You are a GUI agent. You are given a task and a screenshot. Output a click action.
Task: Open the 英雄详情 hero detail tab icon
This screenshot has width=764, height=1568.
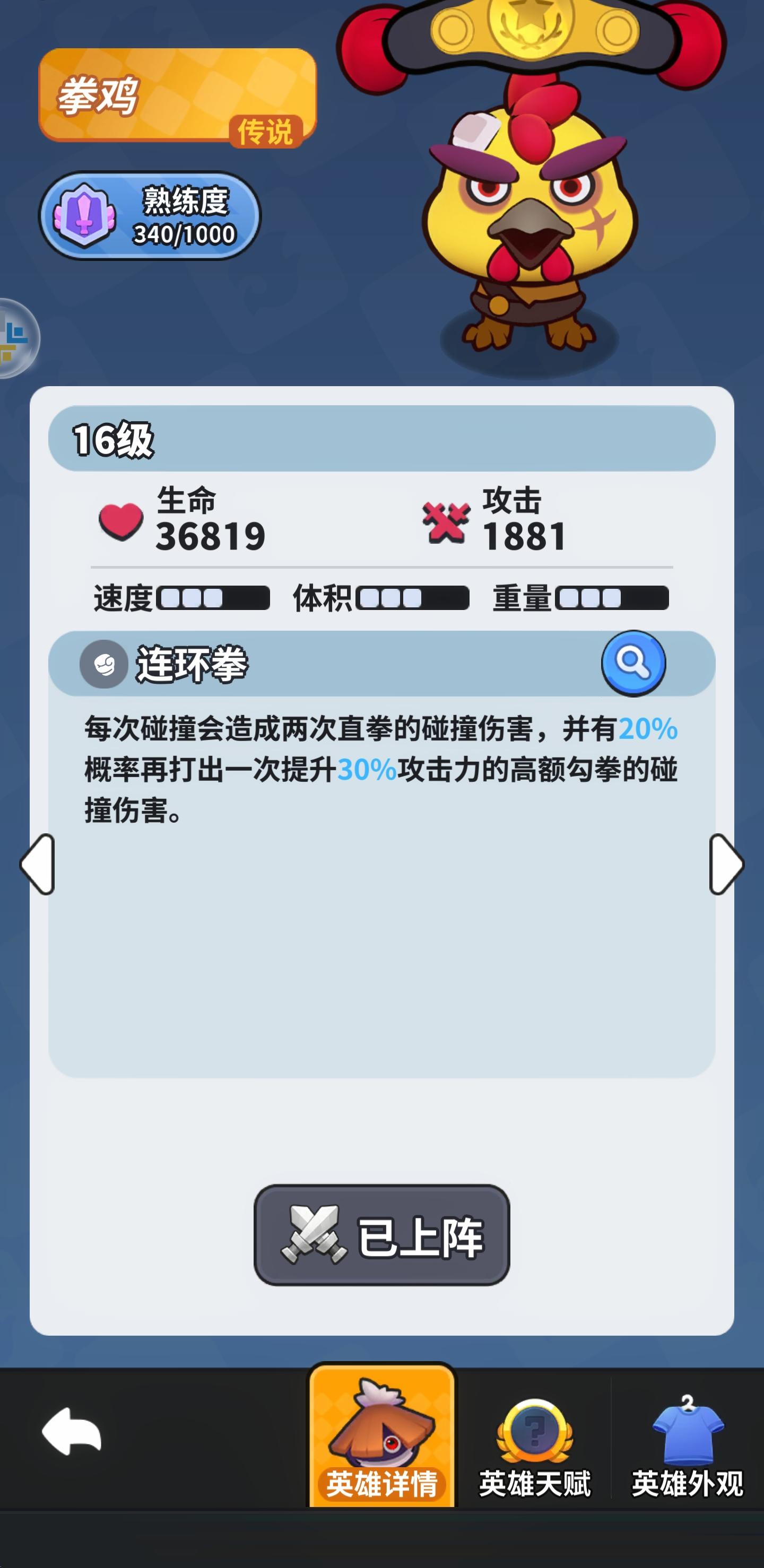(x=381, y=1427)
